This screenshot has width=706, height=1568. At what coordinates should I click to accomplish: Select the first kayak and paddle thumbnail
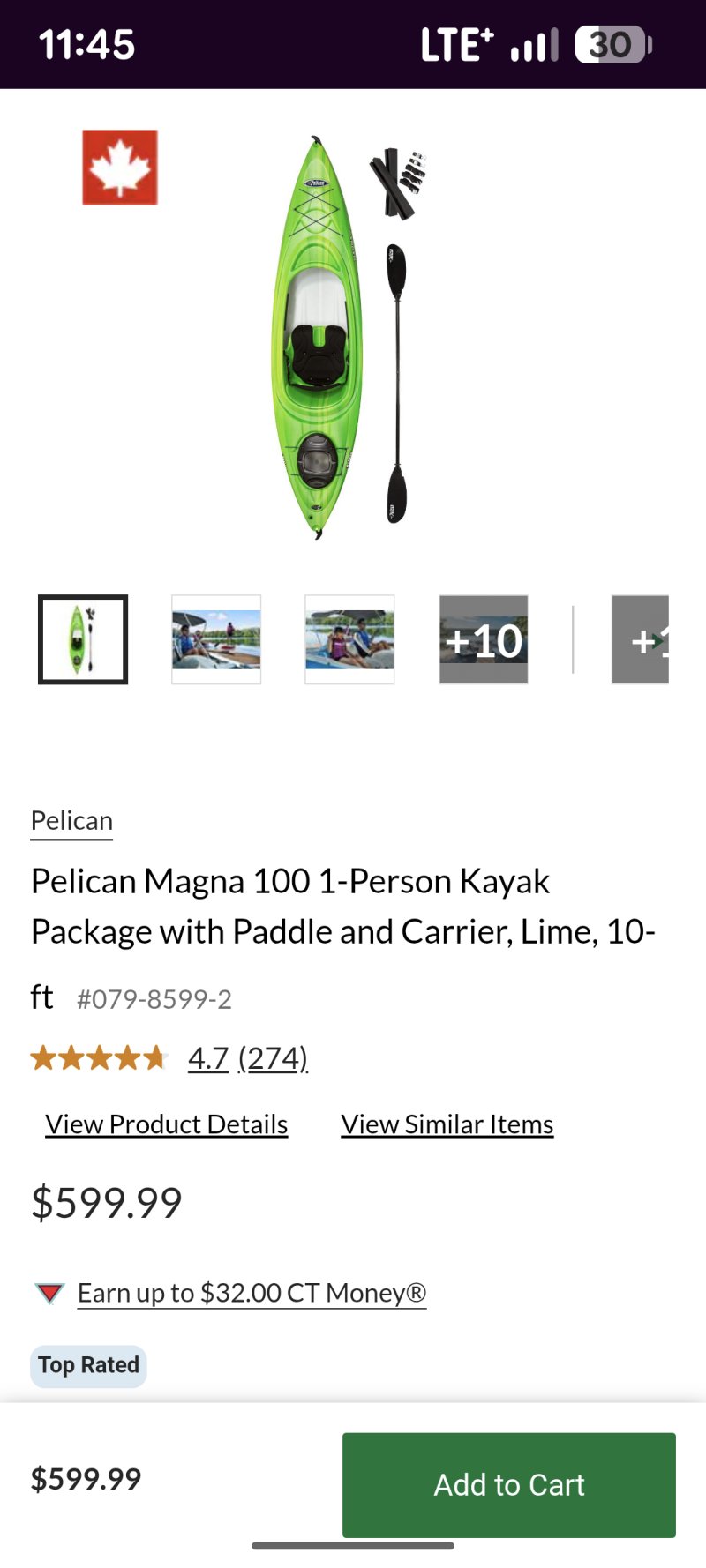(x=83, y=639)
